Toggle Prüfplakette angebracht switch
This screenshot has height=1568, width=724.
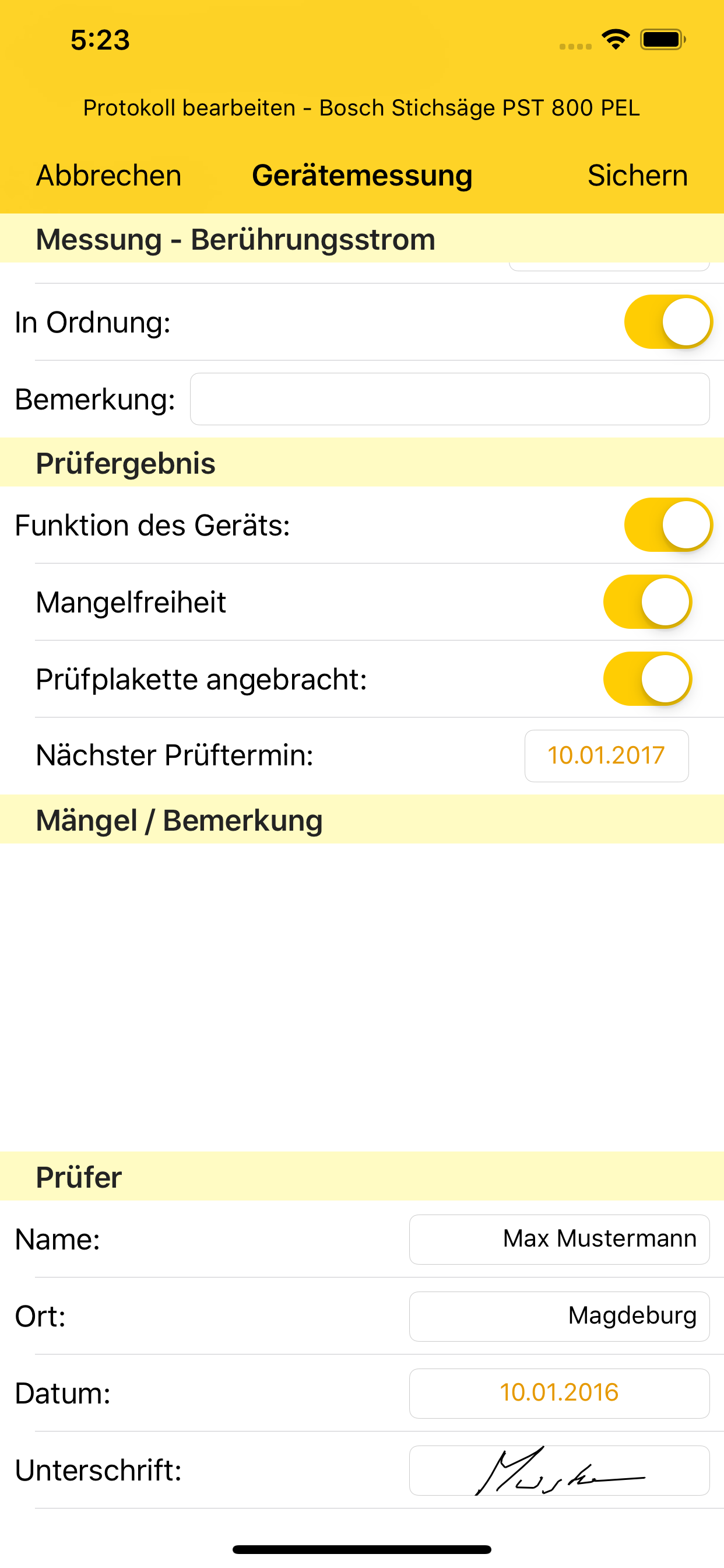646,678
